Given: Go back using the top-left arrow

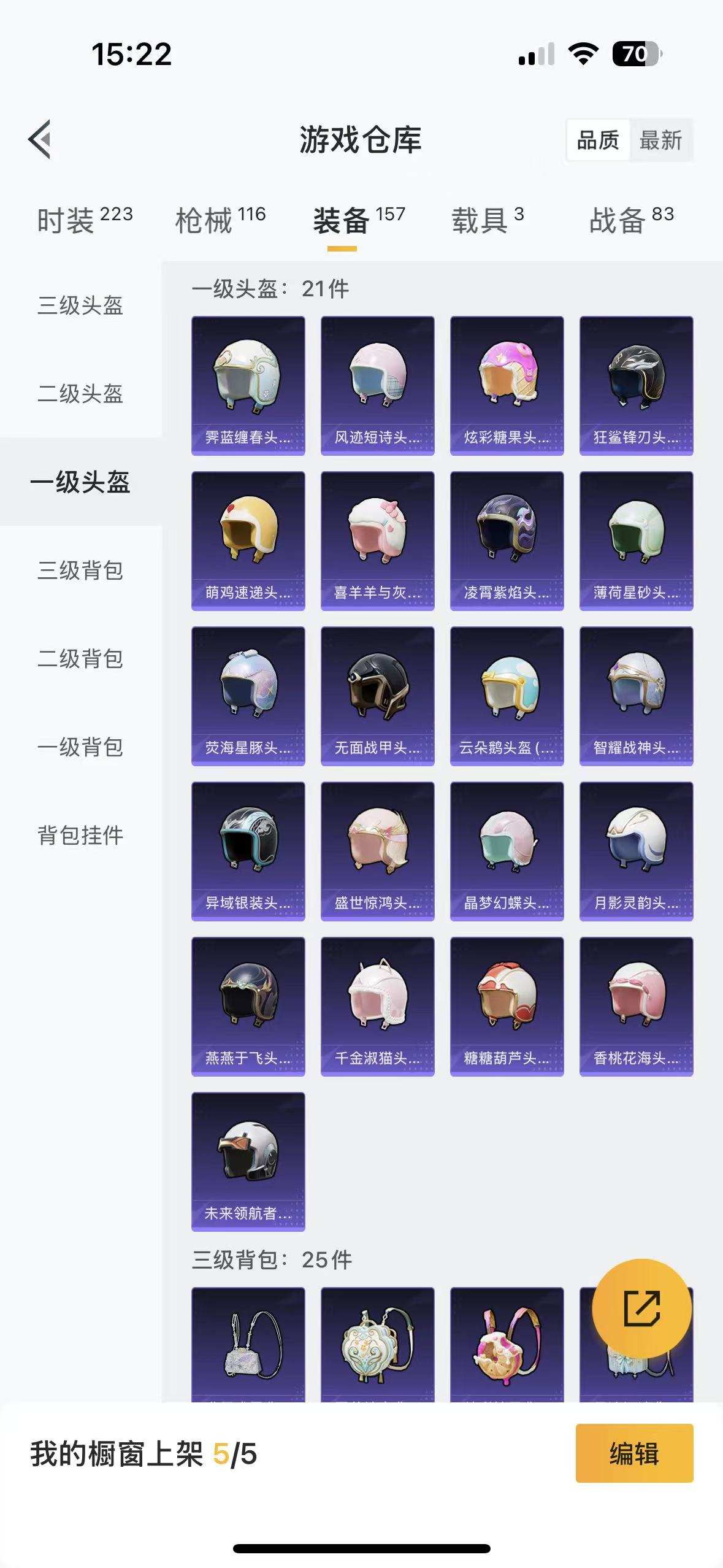Looking at the screenshot, I should coord(40,139).
